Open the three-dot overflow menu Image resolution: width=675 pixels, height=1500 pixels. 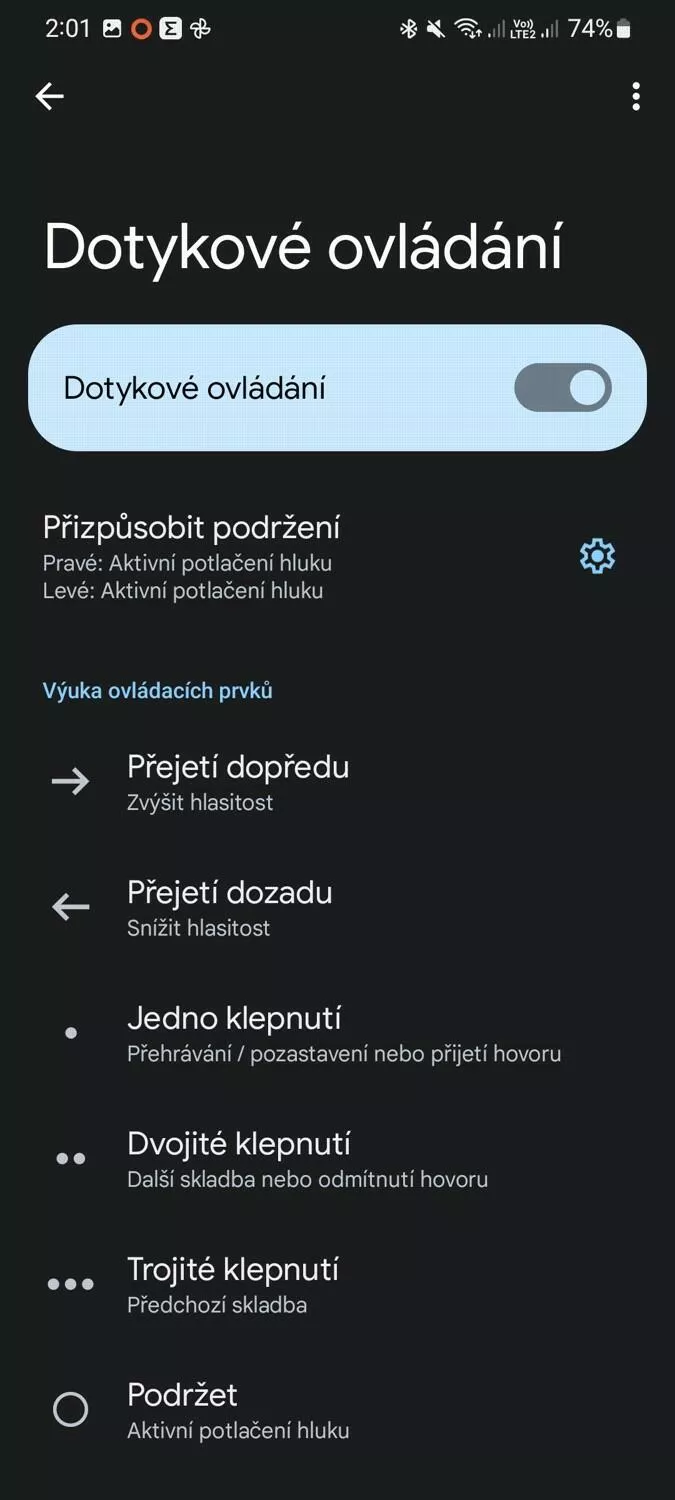tap(636, 96)
